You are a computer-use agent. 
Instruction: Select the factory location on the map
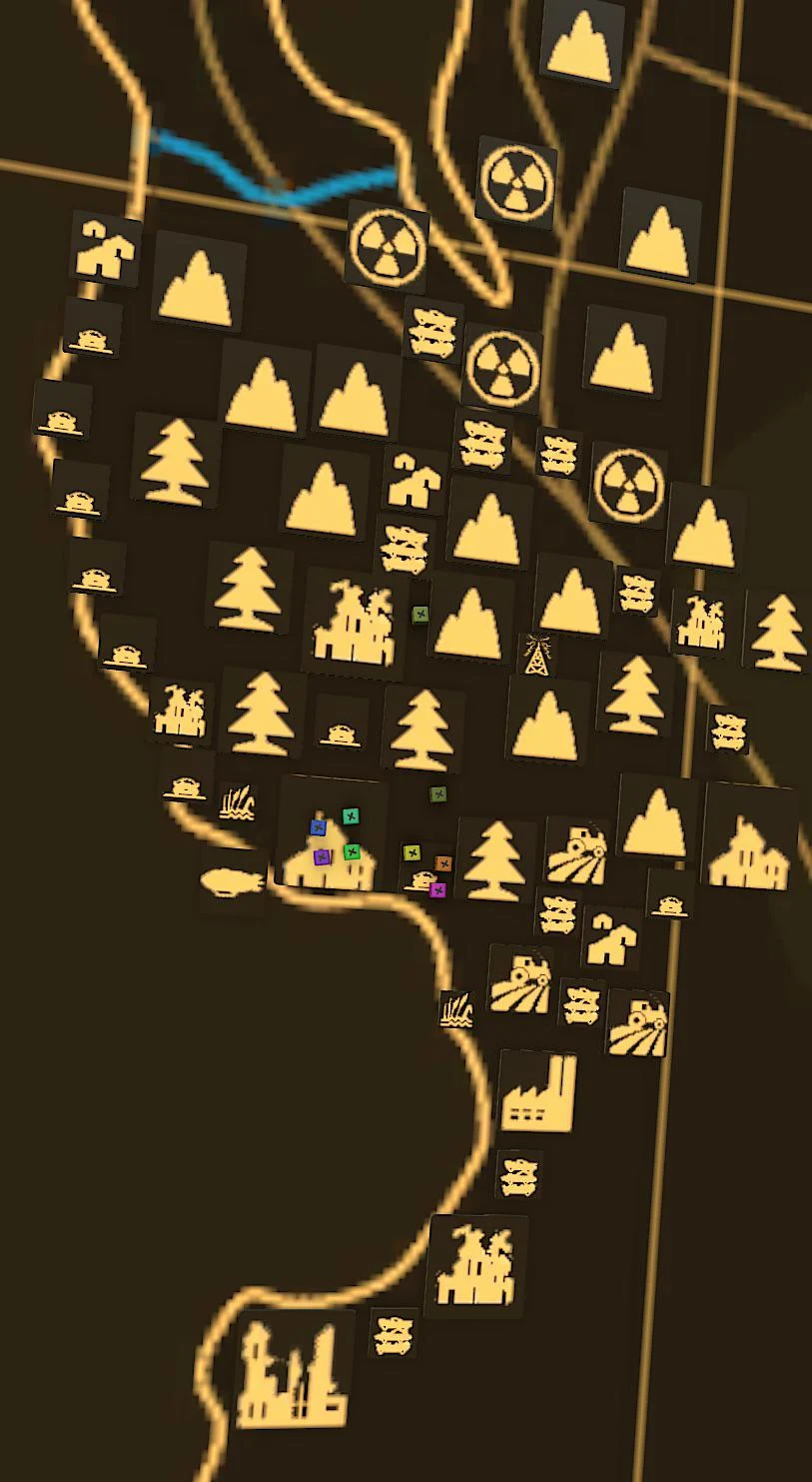[538, 1091]
